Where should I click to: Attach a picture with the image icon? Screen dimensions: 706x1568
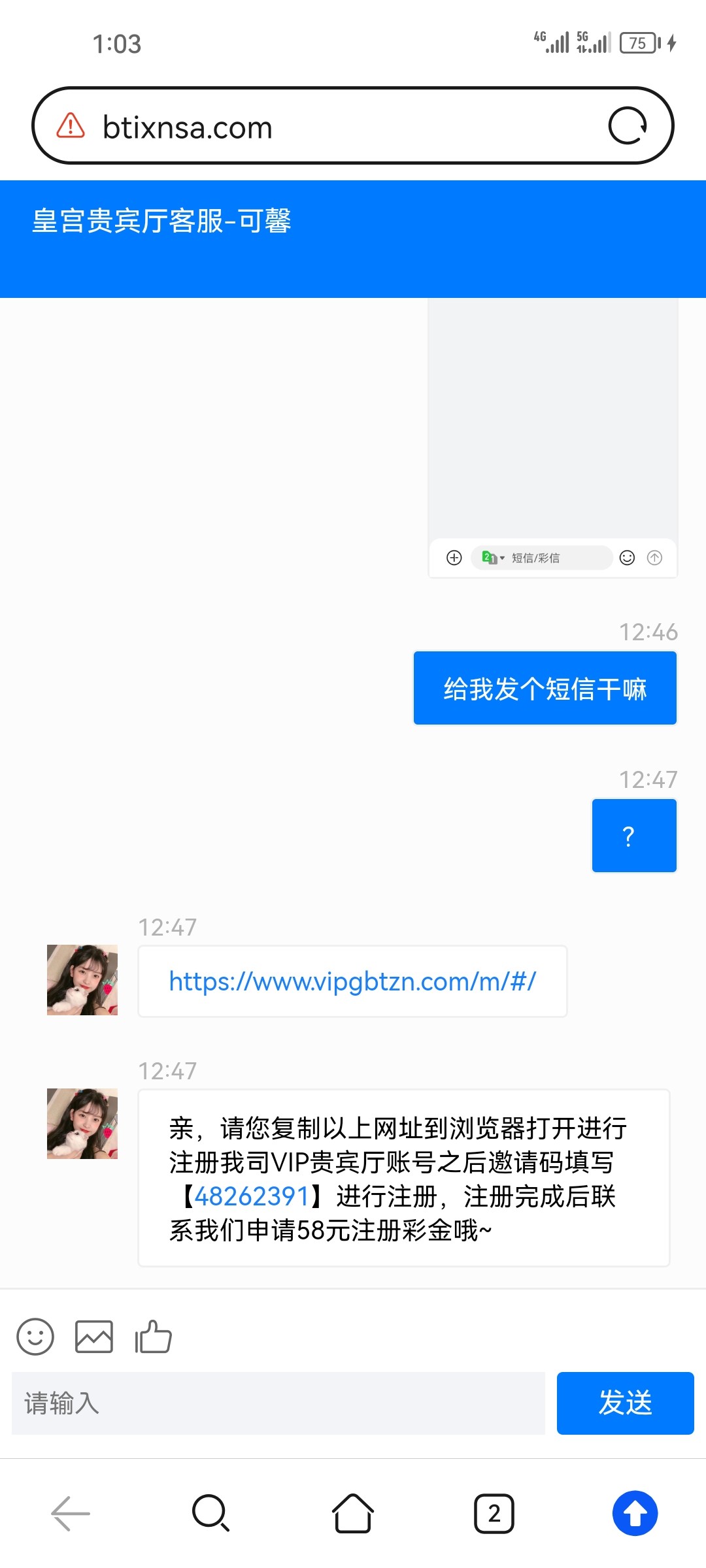(94, 1336)
